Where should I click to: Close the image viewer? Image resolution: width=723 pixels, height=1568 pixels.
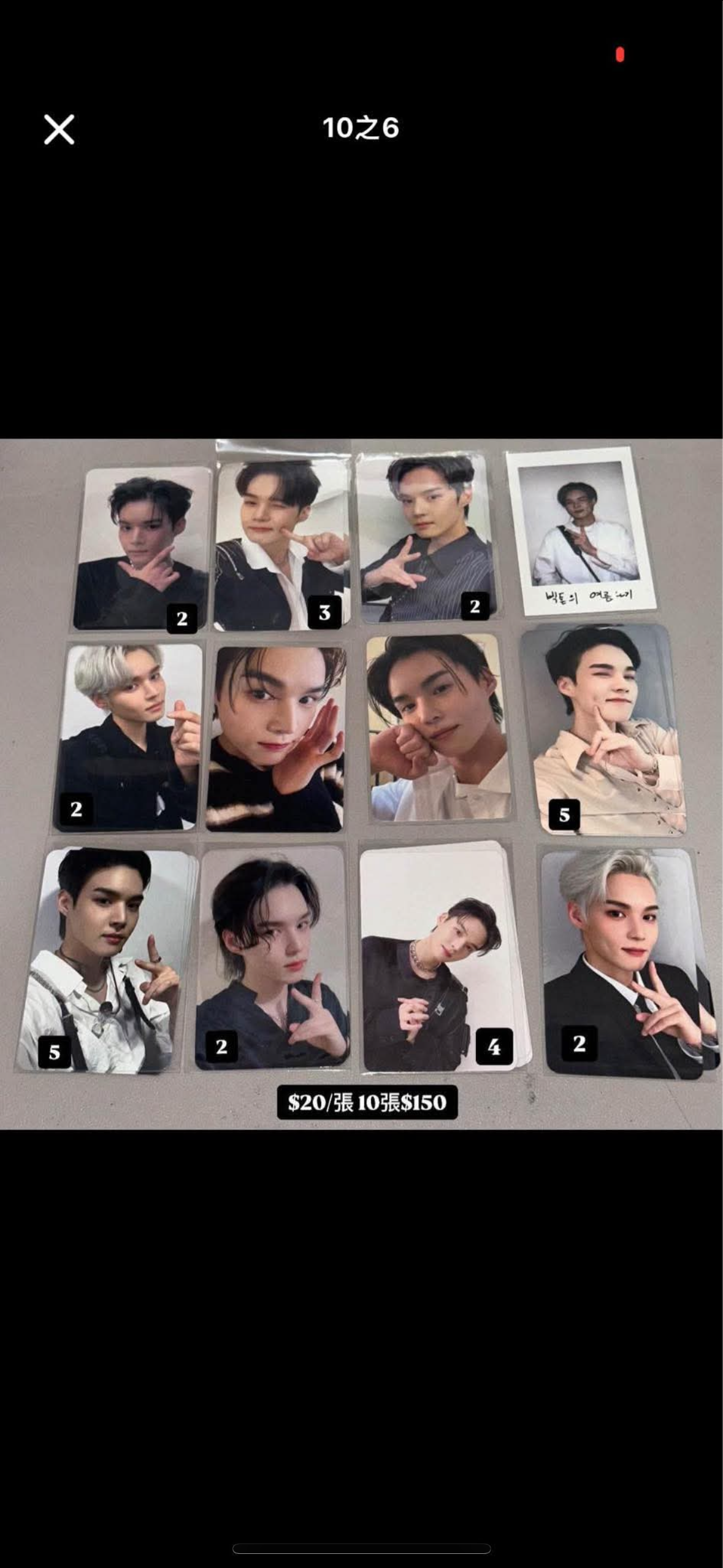tap(59, 129)
